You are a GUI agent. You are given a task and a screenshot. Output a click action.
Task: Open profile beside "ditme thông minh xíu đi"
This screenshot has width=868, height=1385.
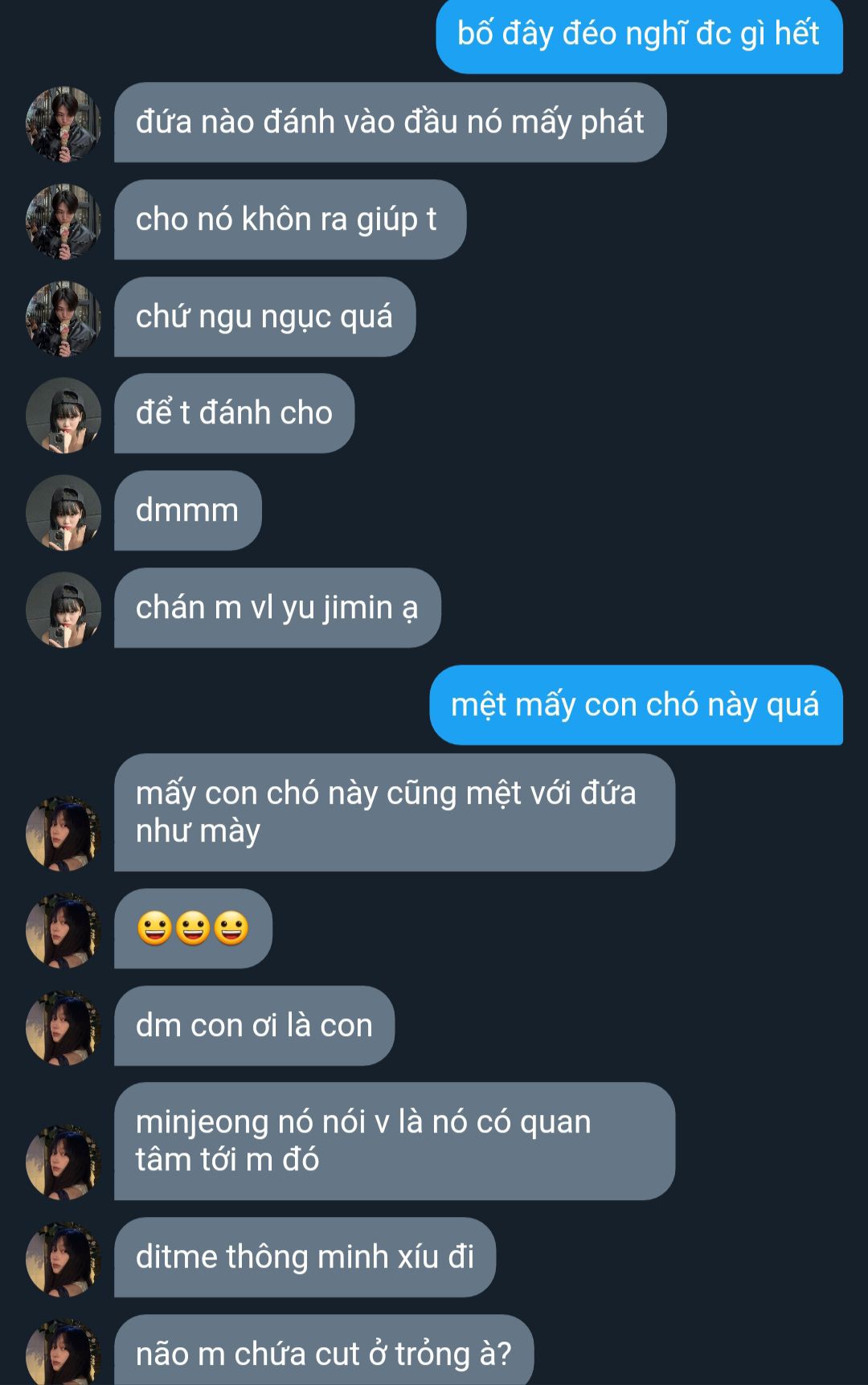pyautogui.click(x=63, y=1260)
